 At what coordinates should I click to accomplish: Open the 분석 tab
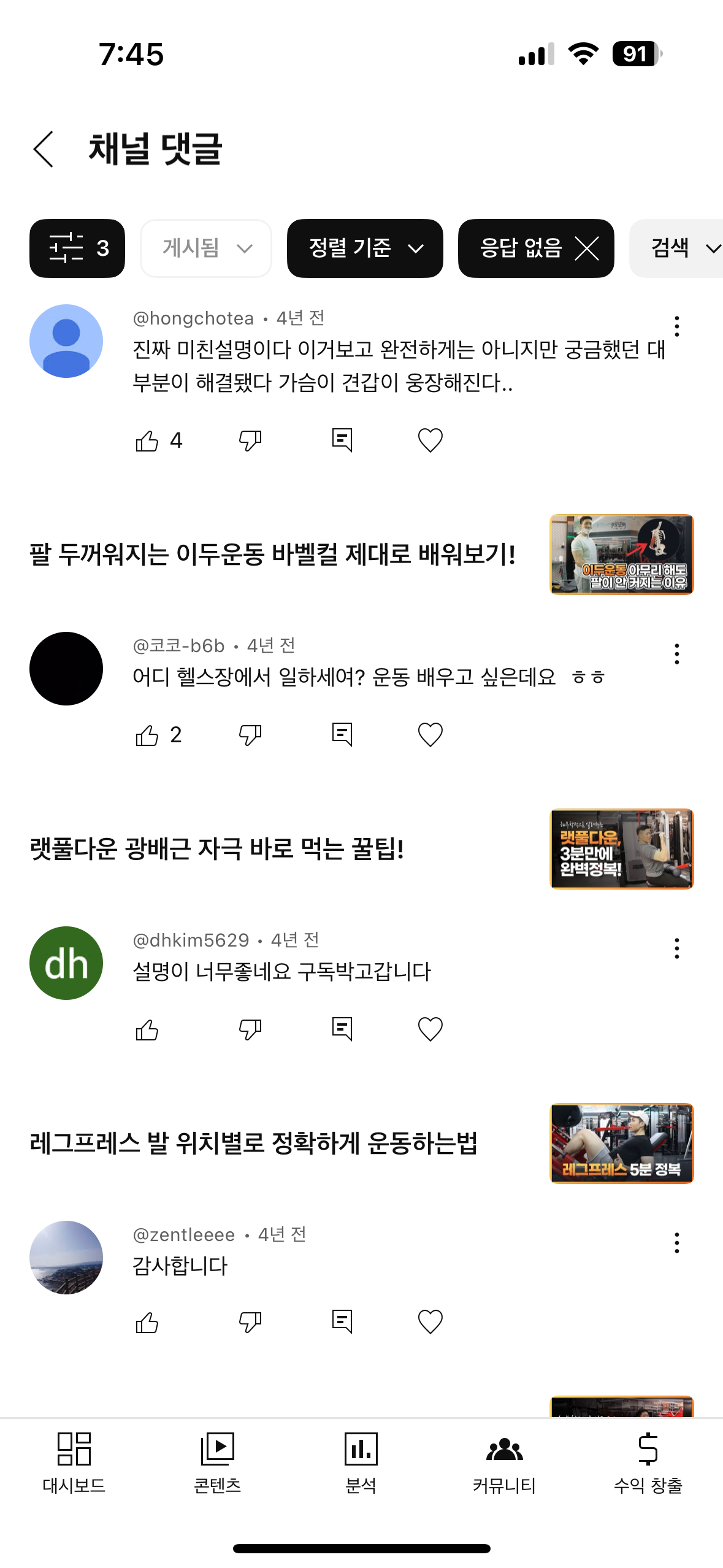[x=361, y=1462]
